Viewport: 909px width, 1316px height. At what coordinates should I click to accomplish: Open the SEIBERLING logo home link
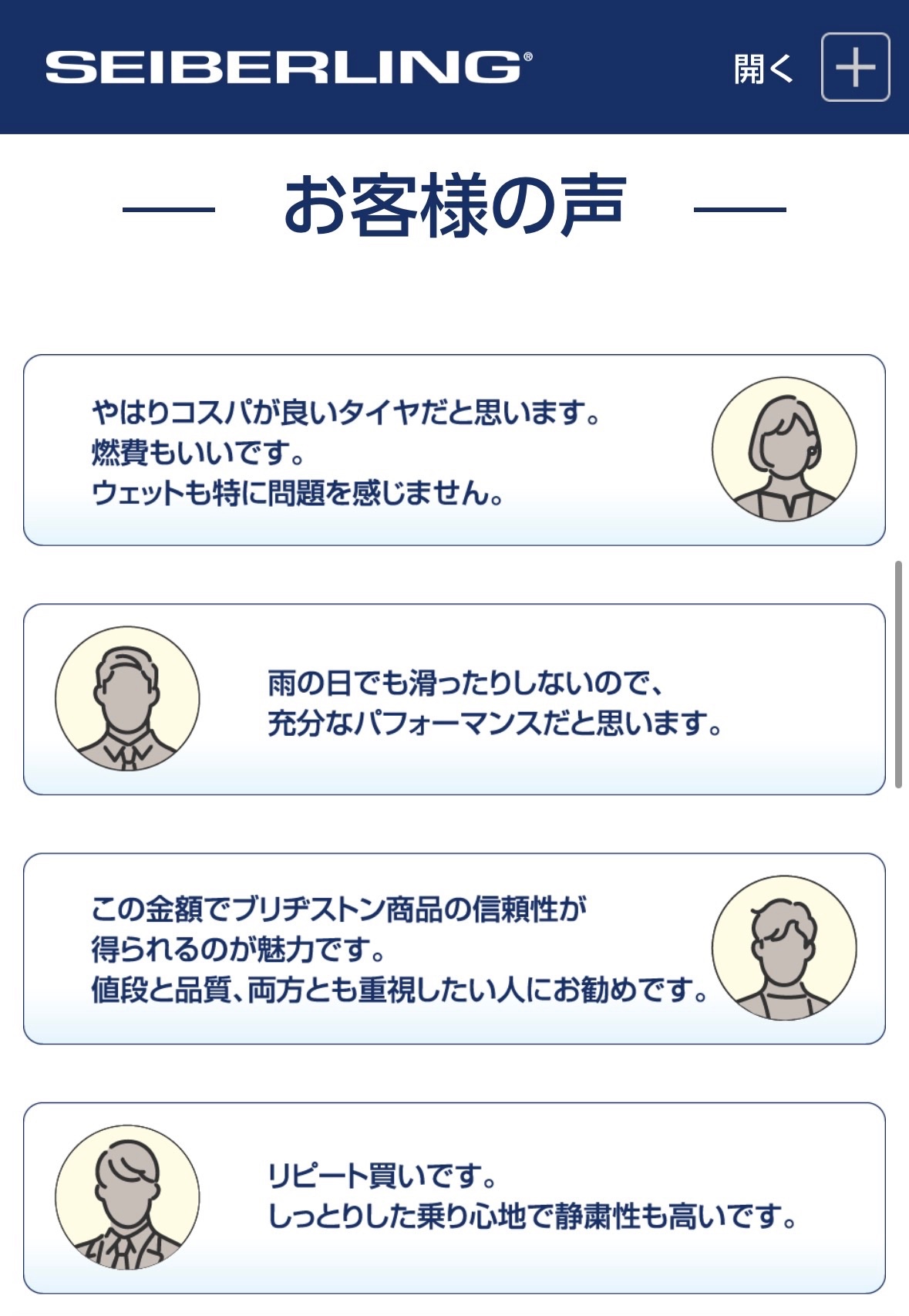[289, 67]
